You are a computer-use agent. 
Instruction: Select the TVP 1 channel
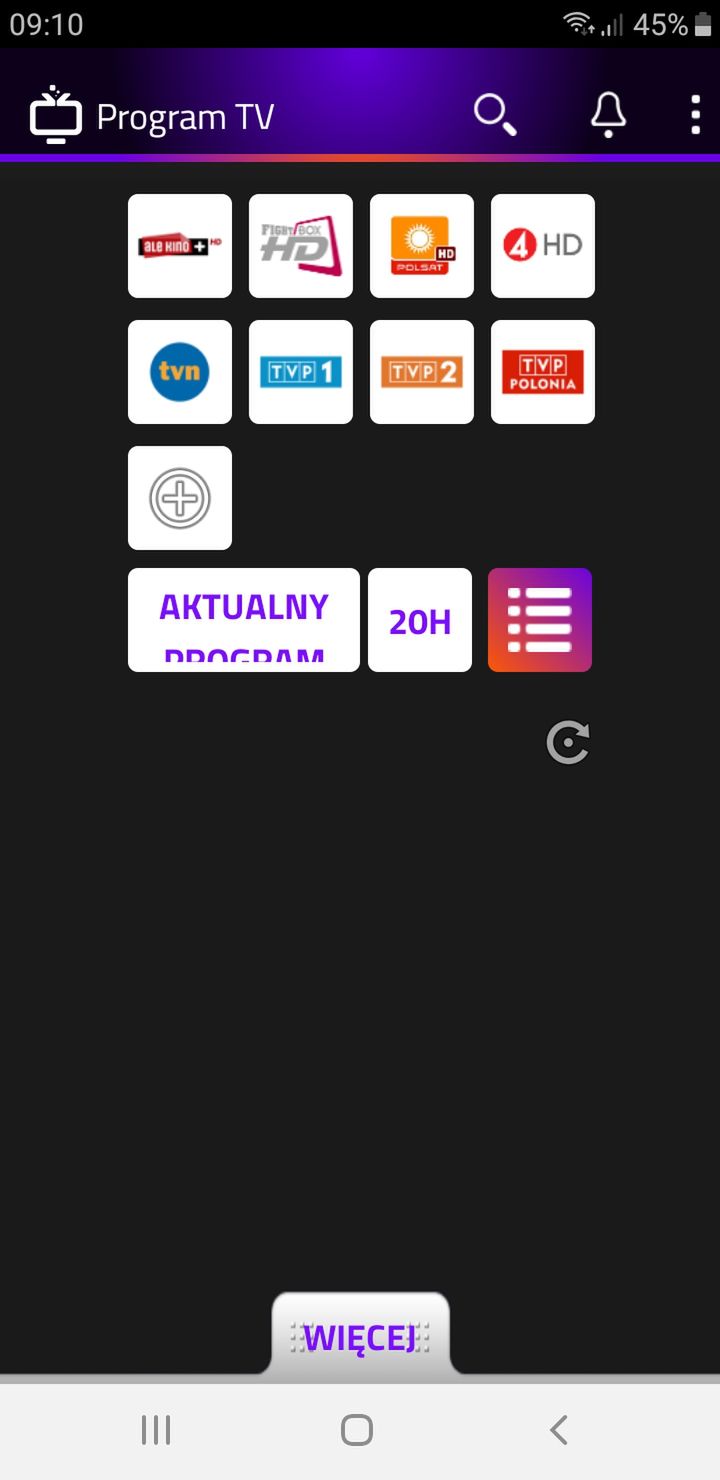click(301, 372)
